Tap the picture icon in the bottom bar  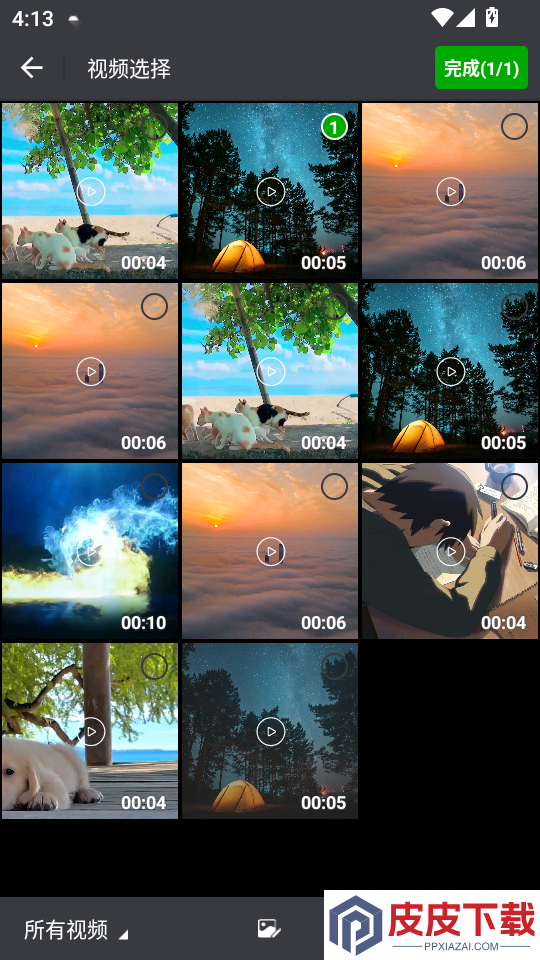coord(269,929)
